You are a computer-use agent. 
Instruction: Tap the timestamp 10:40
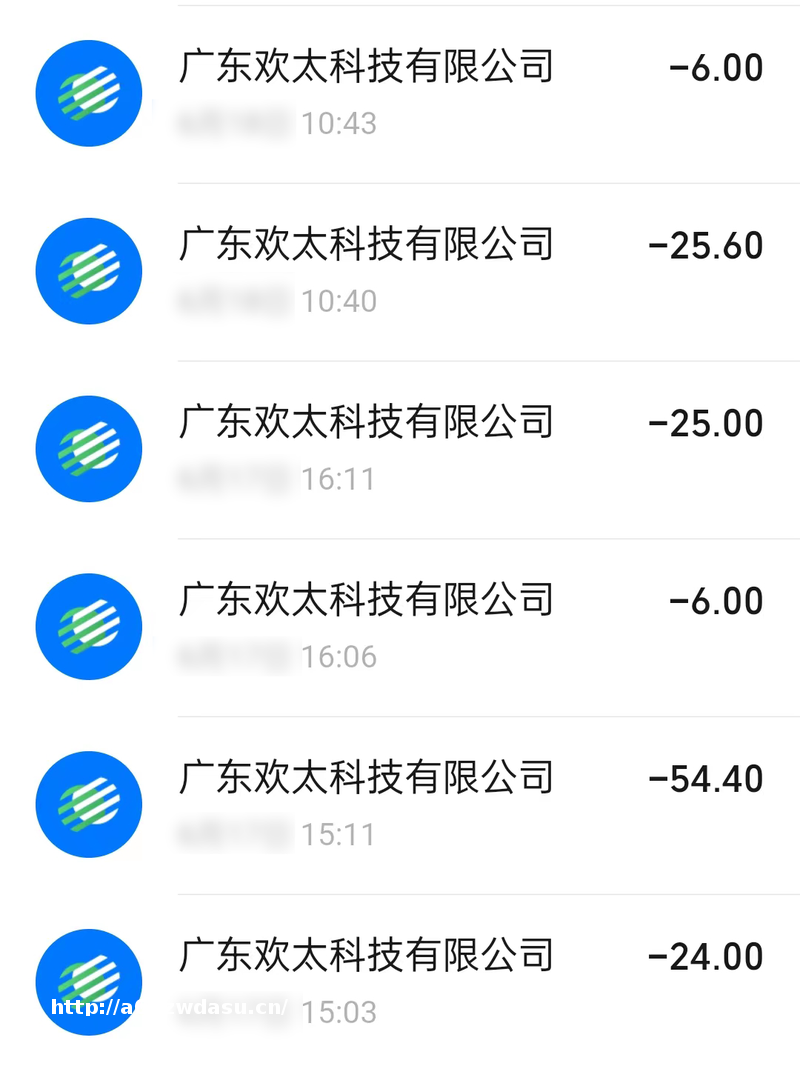tap(338, 300)
